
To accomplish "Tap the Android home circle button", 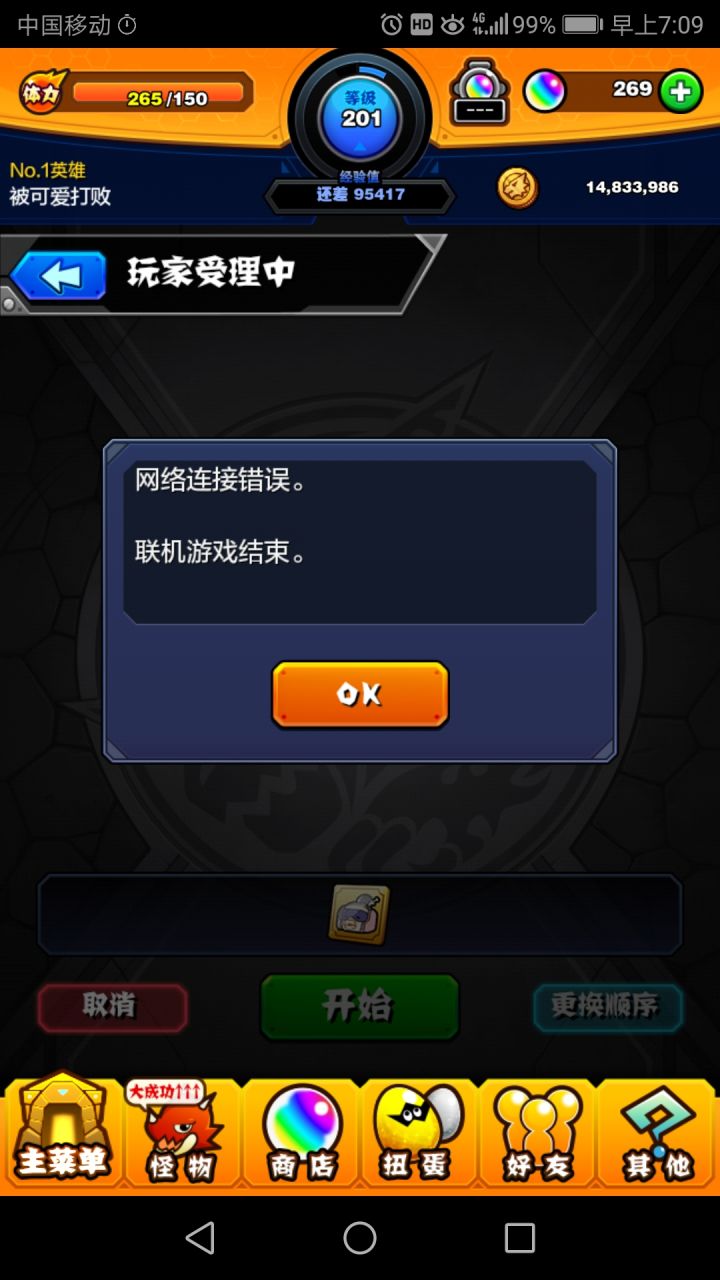I will click(360, 1238).
